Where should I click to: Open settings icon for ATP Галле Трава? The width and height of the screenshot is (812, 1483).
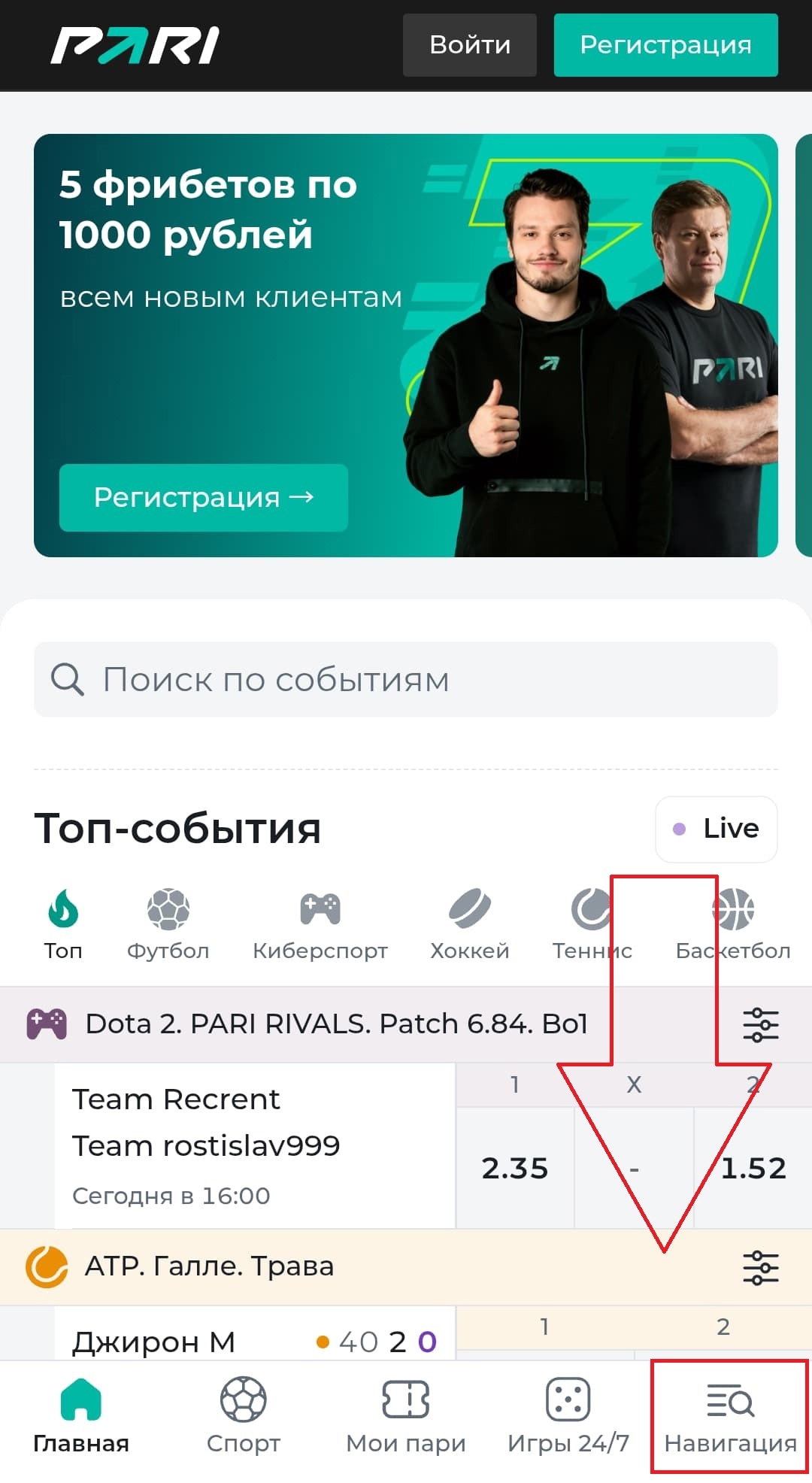tap(760, 1267)
